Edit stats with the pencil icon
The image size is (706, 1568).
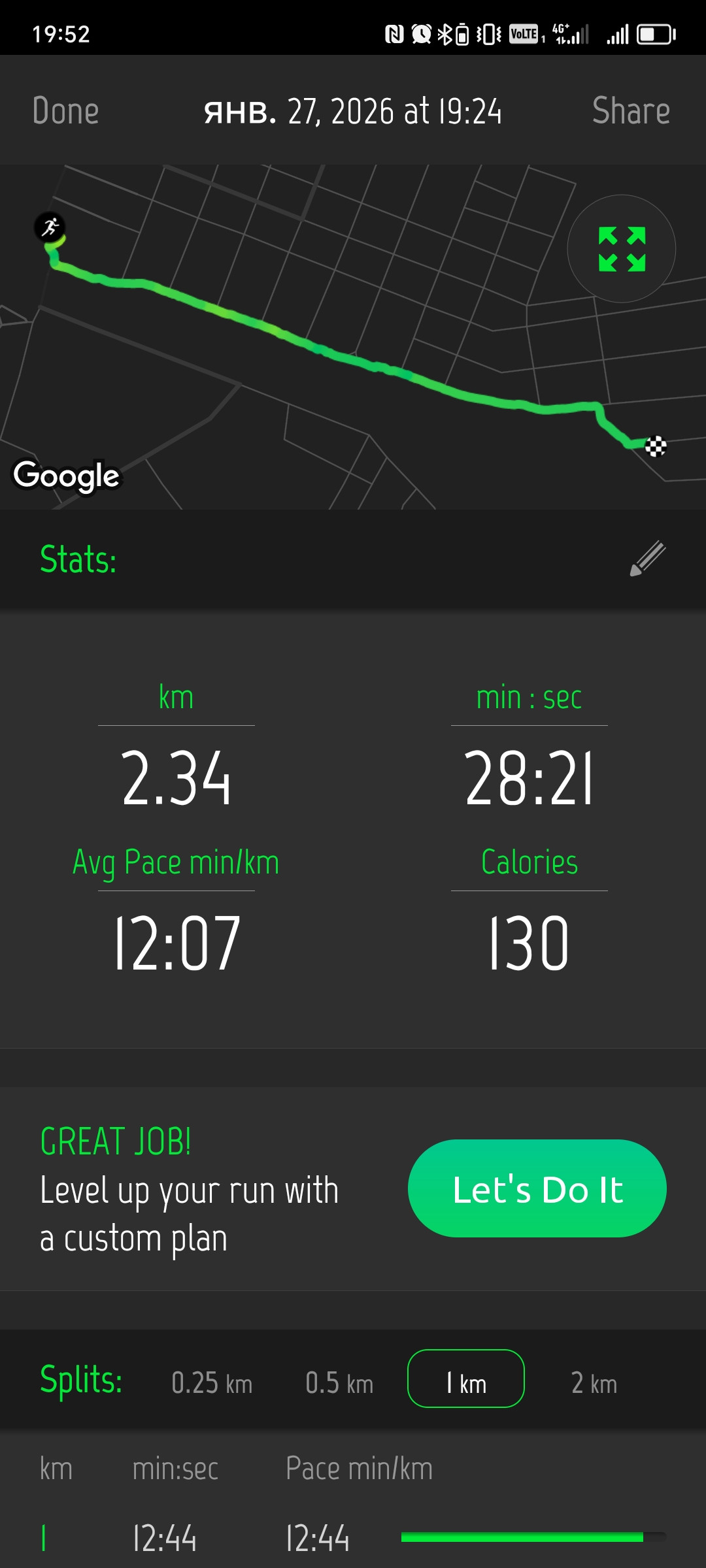click(x=647, y=559)
